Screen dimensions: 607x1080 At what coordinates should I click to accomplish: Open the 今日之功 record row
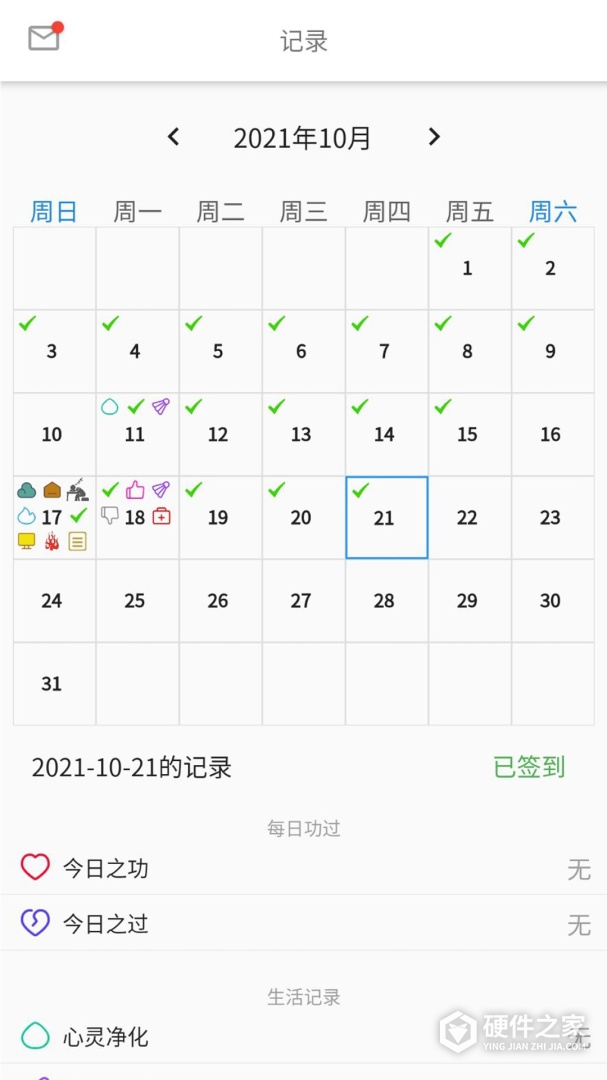pyautogui.click(x=303, y=868)
